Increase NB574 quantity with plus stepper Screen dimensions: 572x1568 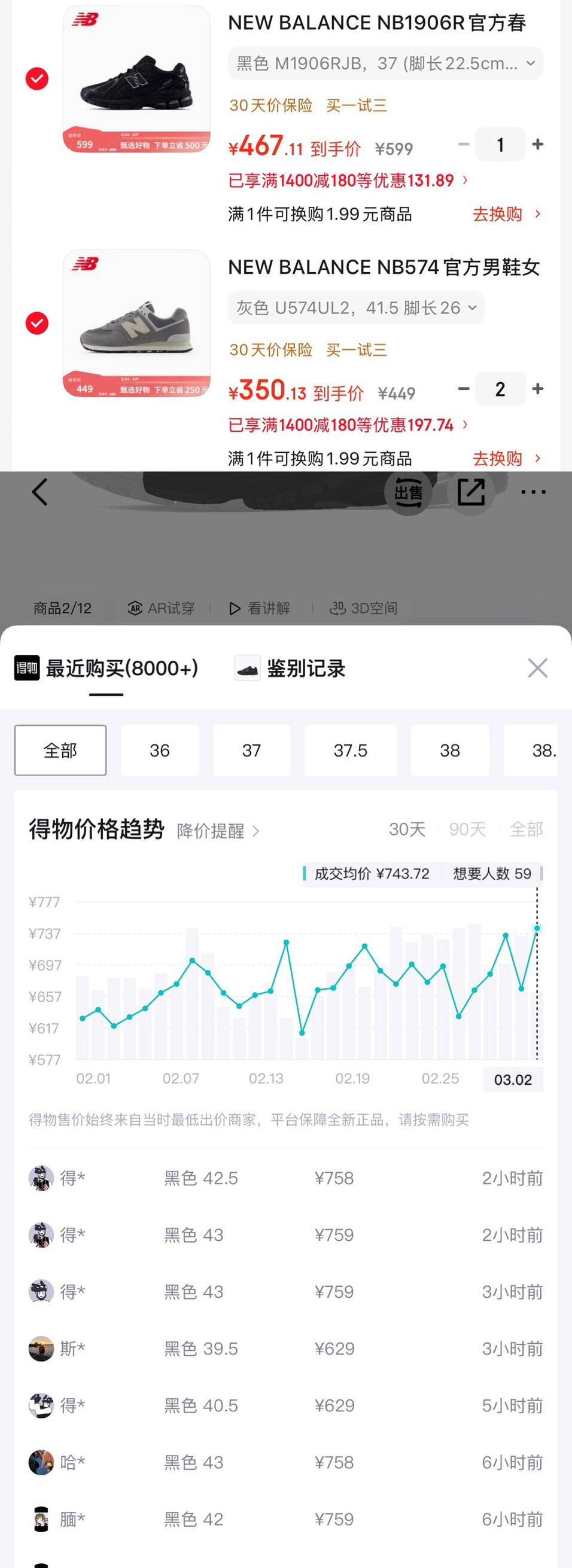(537, 389)
